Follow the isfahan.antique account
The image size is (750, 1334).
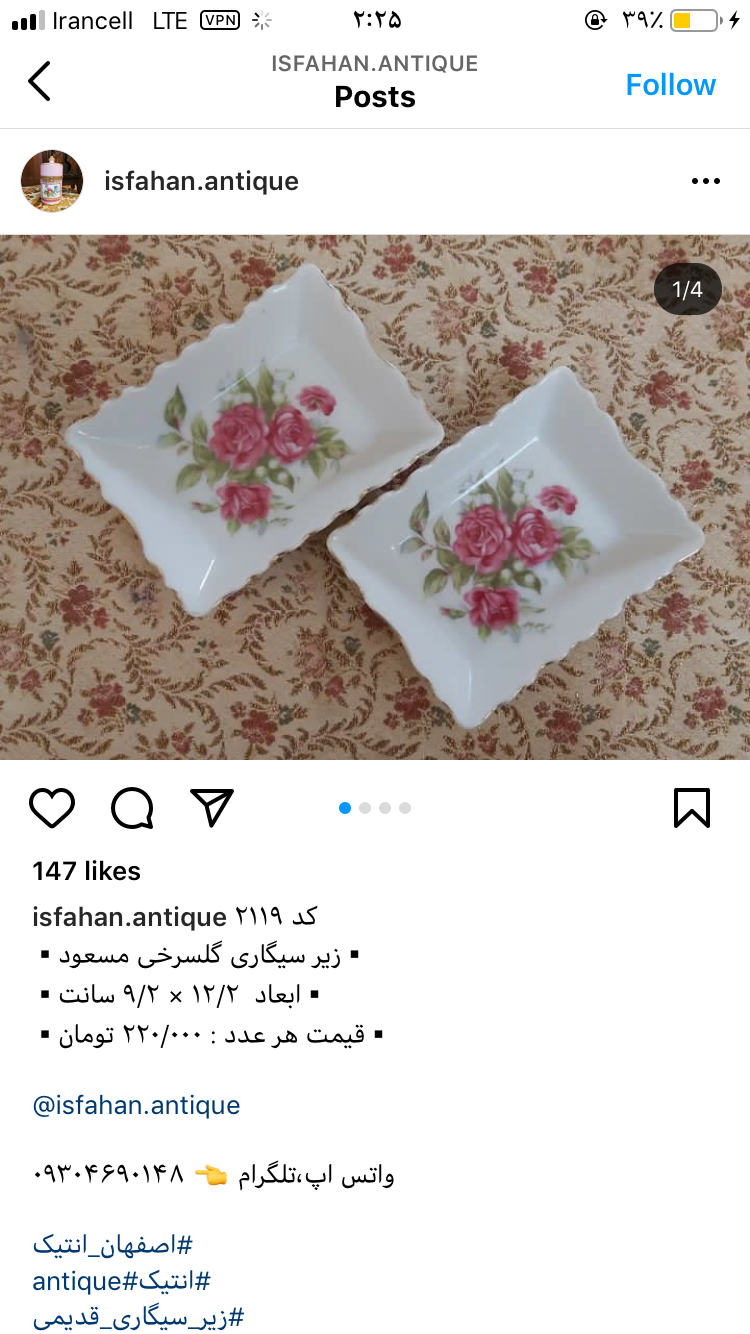670,85
